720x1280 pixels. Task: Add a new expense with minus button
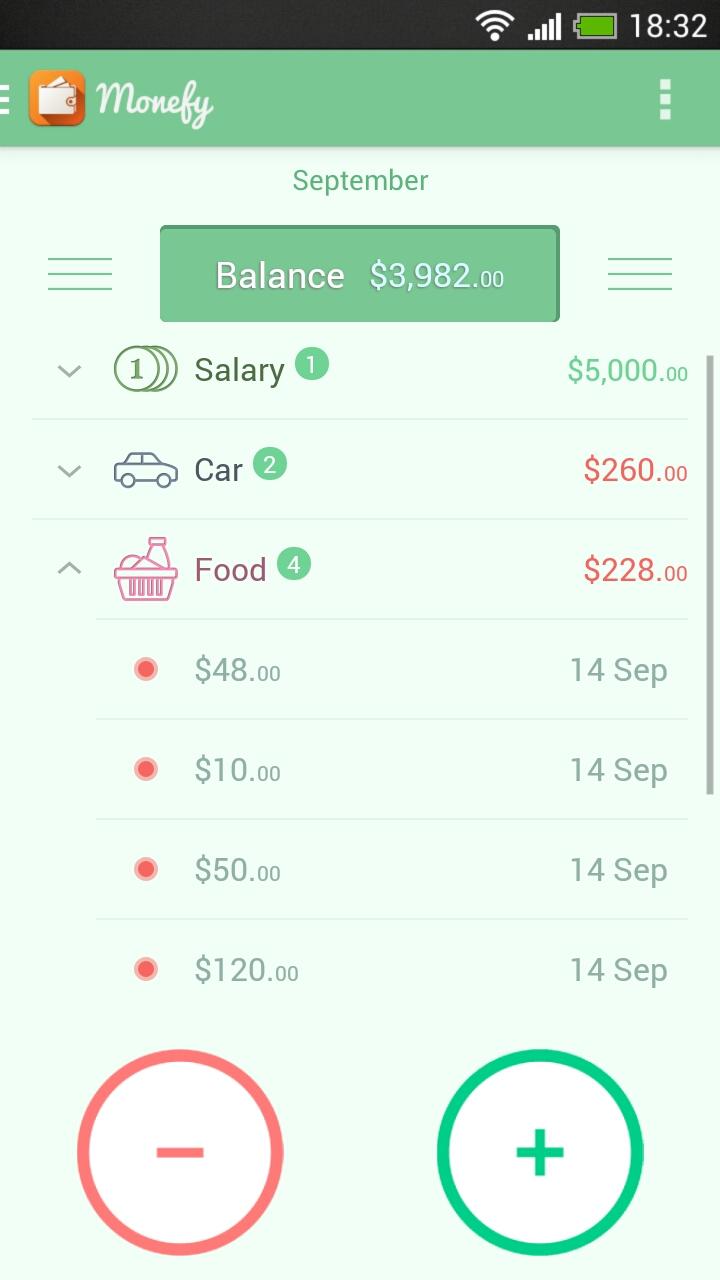[180, 1152]
